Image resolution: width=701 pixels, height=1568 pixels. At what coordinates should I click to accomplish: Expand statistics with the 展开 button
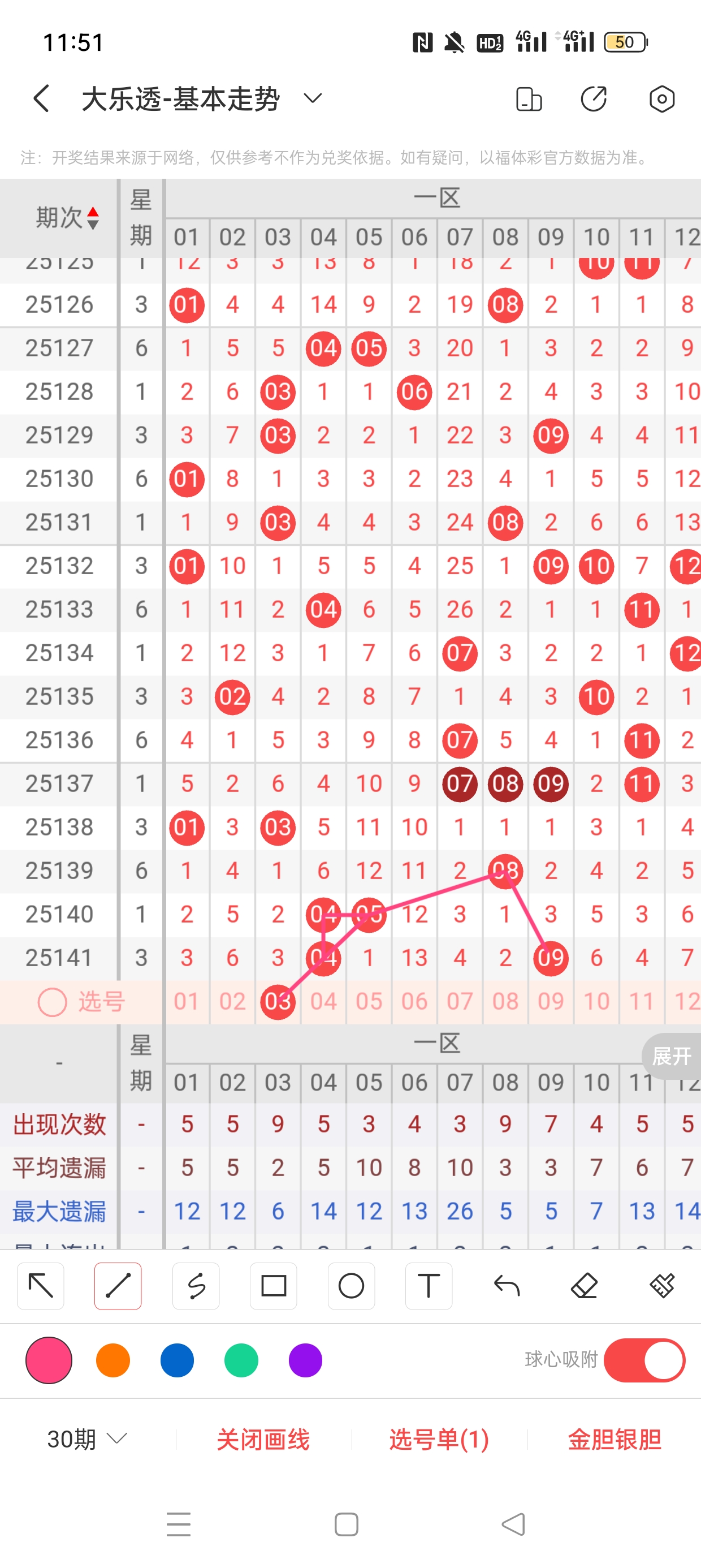pos(672,1056)
